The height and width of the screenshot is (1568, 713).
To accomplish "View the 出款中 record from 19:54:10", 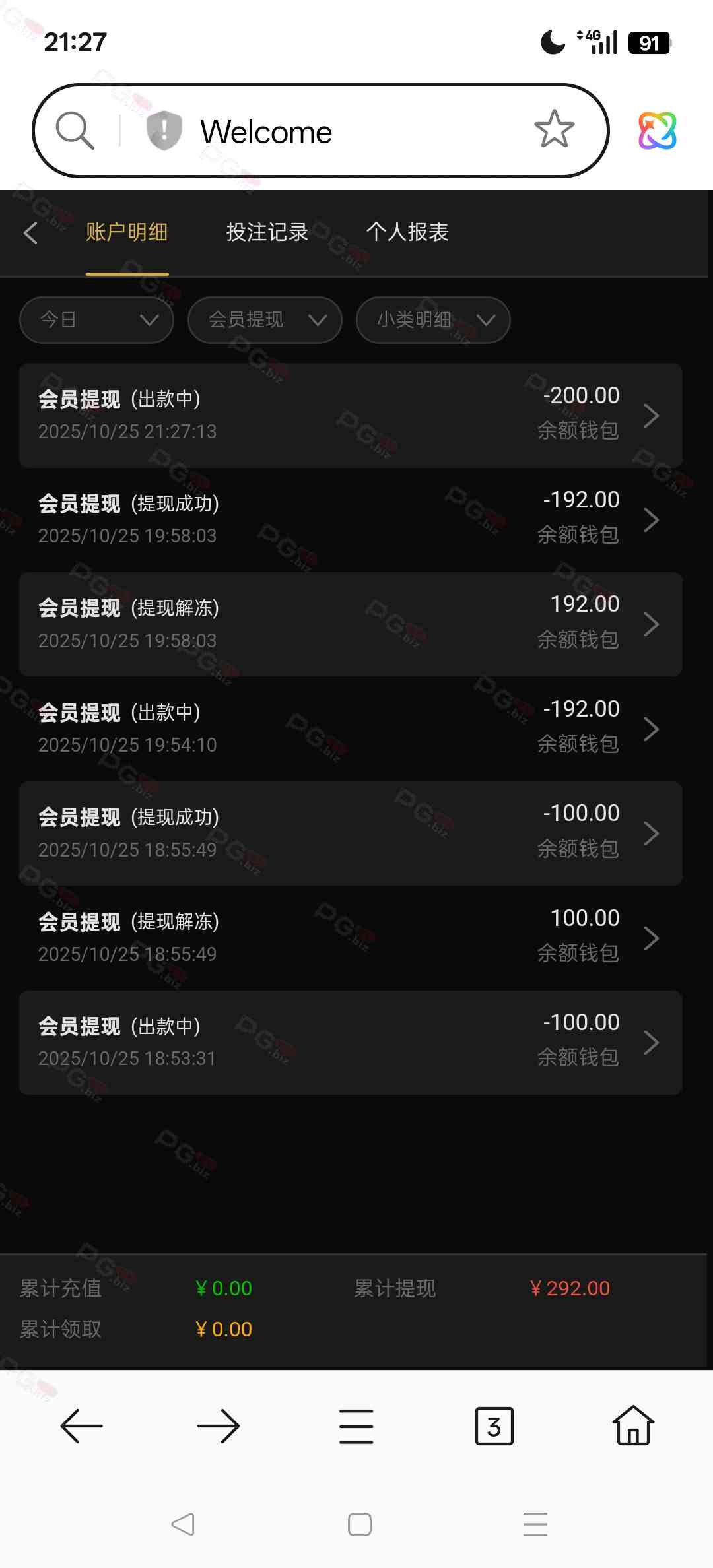I will click(x=351, y=729).
